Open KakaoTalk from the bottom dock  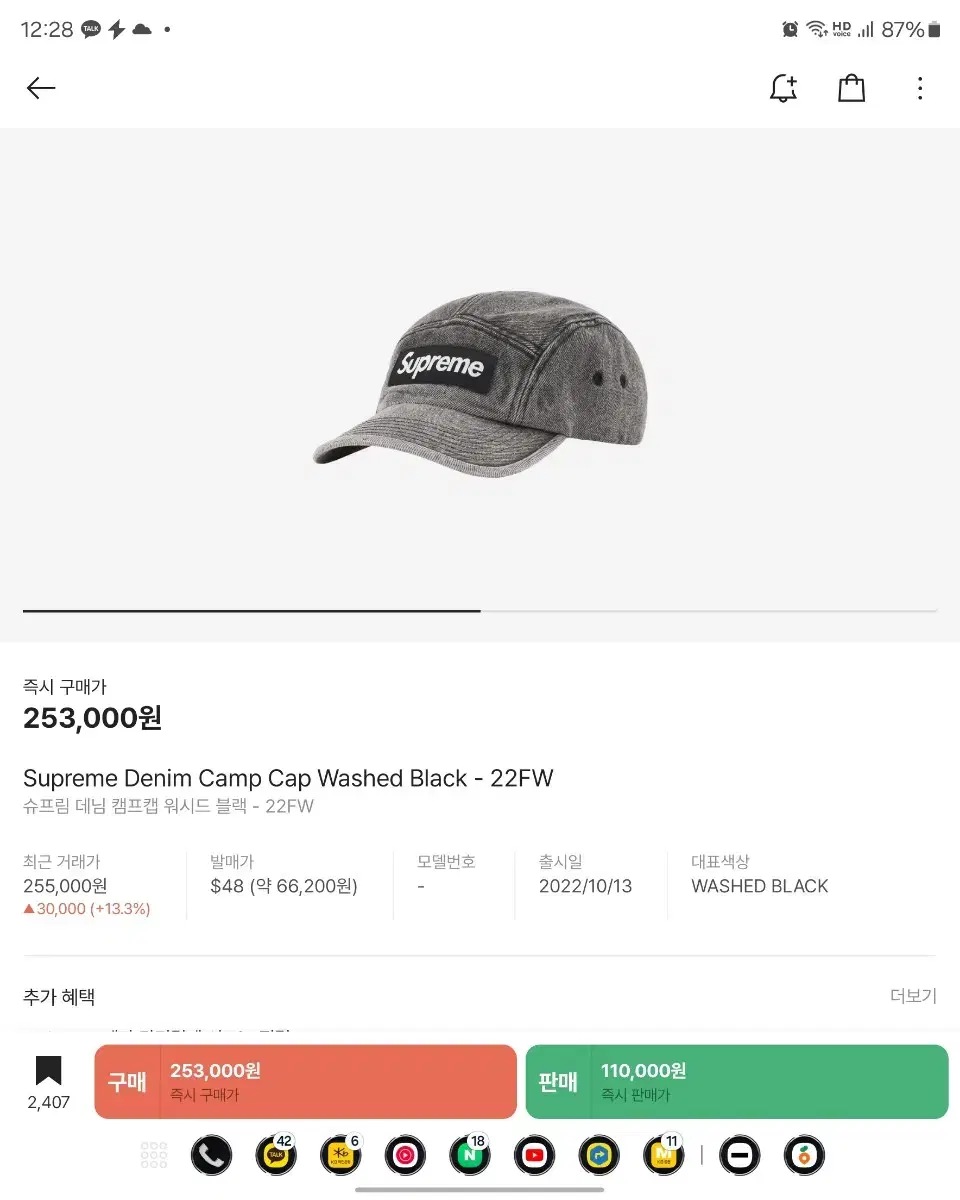(x=276, y=1155)
